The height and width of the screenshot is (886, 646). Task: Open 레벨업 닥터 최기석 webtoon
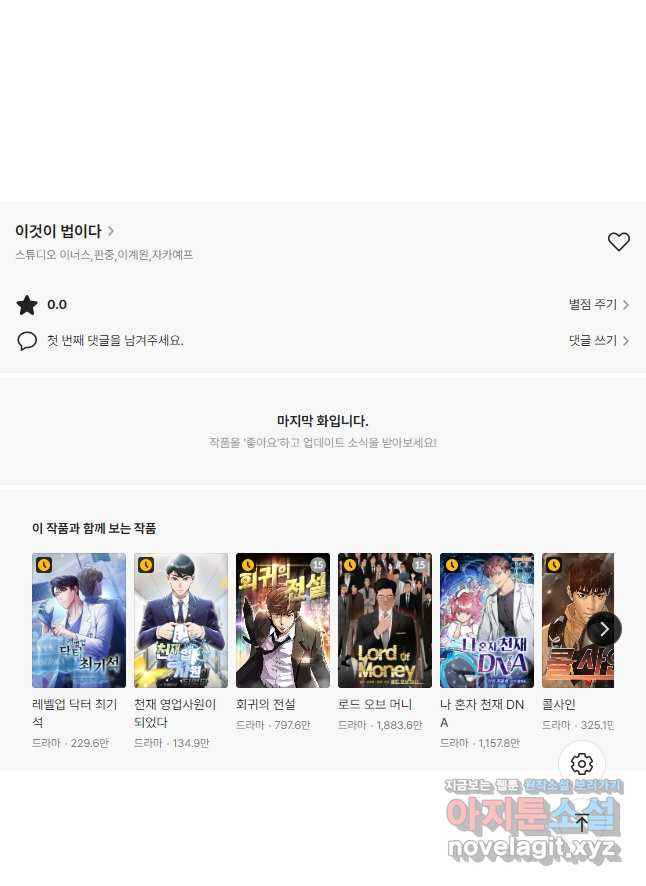[x=79, y=620]
